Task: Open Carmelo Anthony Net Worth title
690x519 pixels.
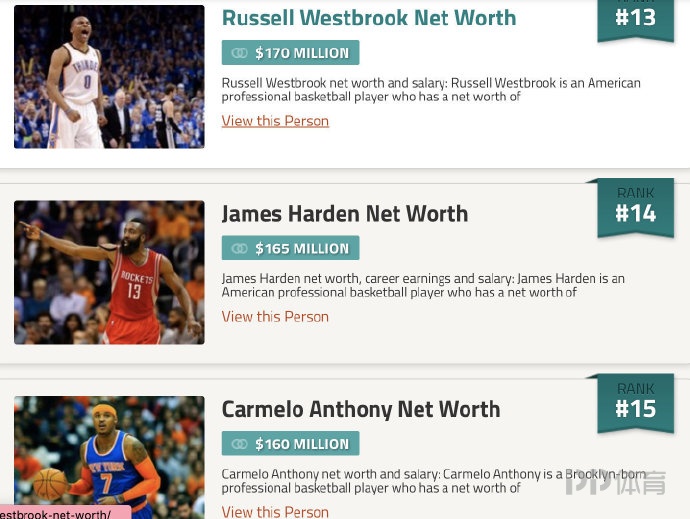Action: (360, 409)
